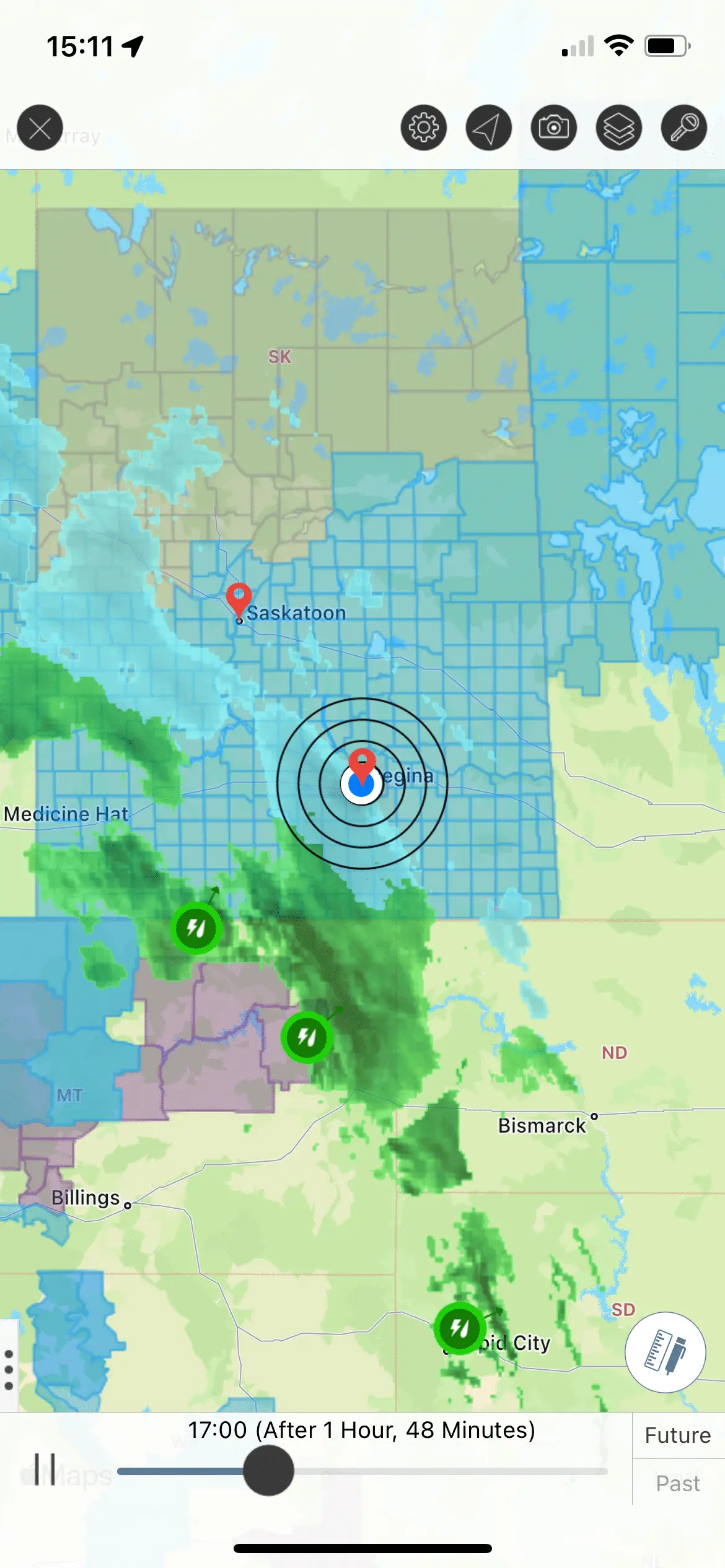This screenshot has height=1568, width=725.
Task: Switch to Future radar
Action: point(678,1435)
